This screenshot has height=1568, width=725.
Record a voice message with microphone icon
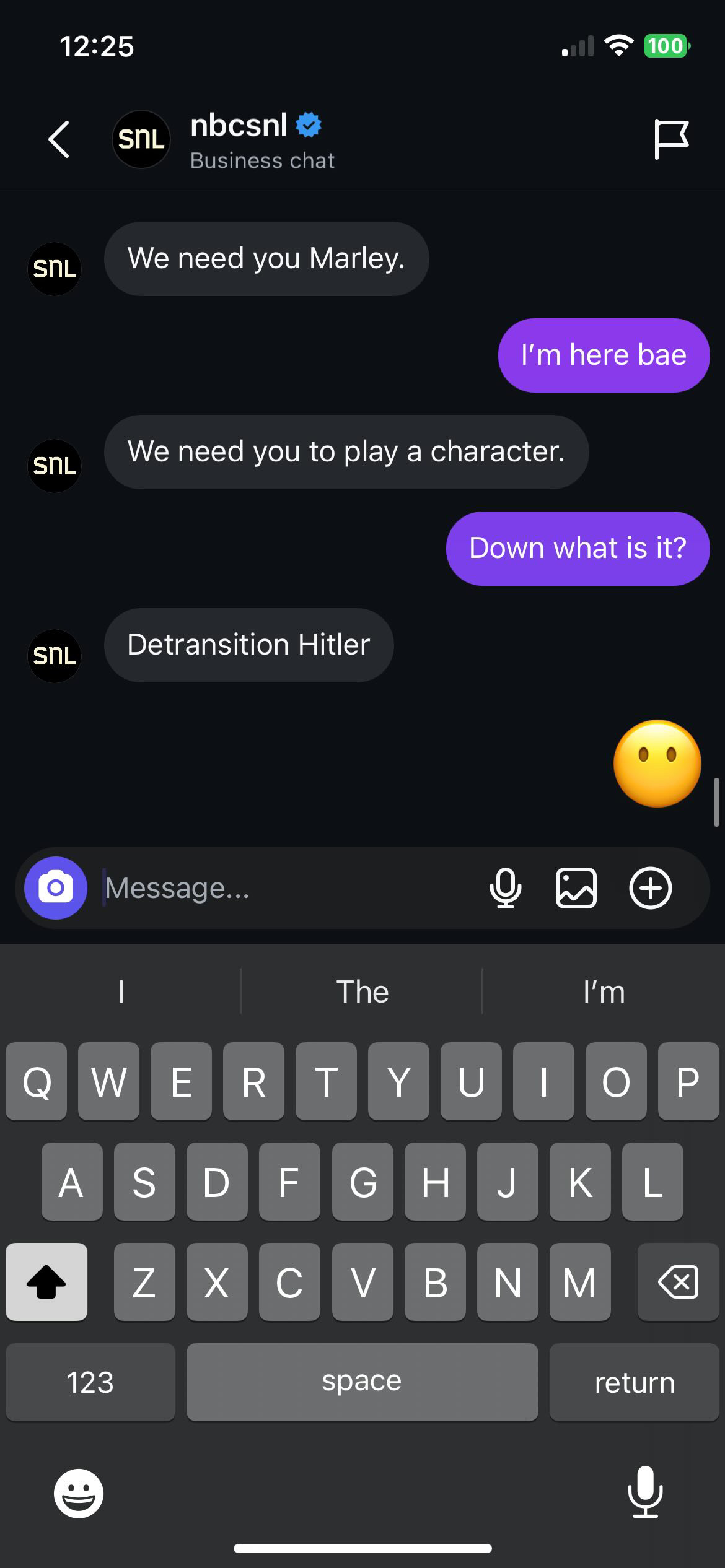tap(505, 888)
